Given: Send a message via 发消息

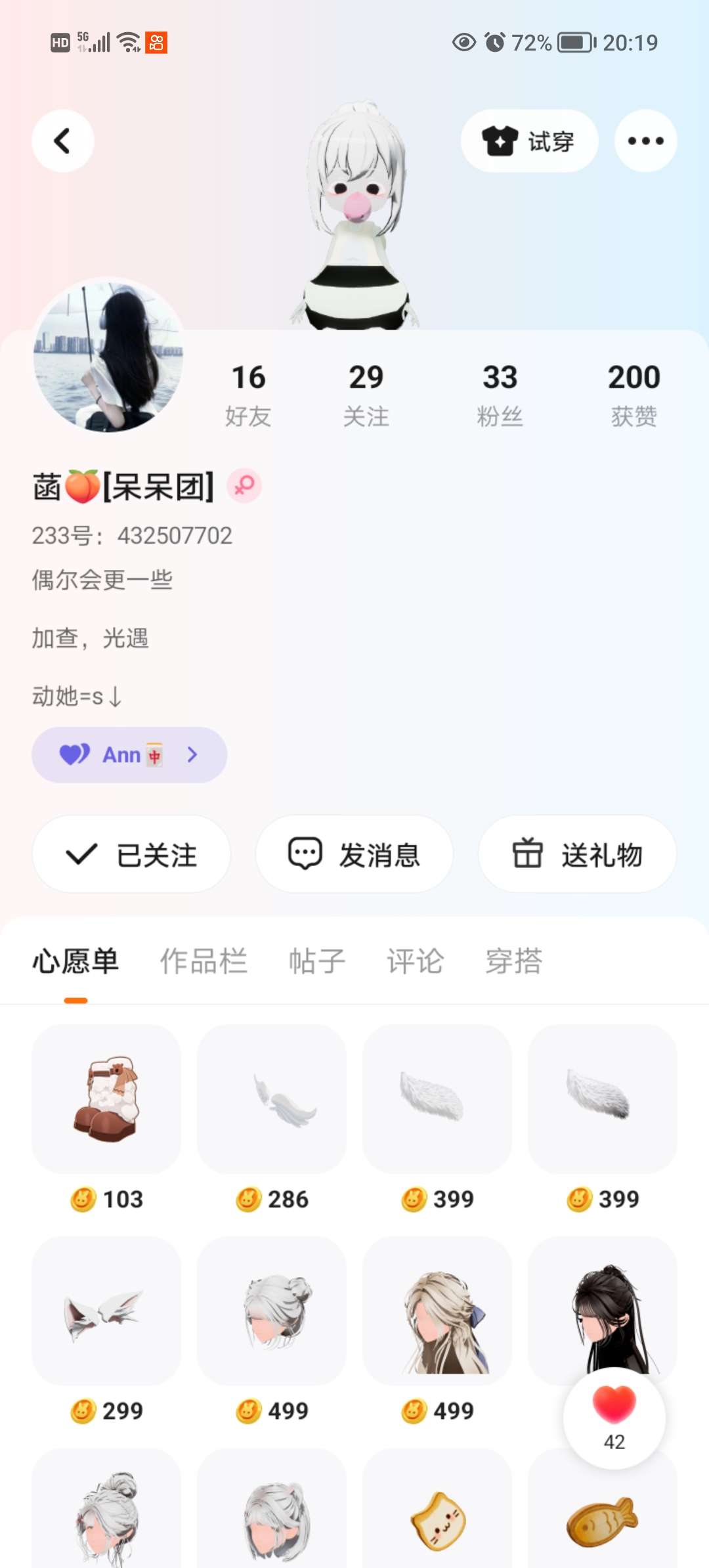Looking at the screenshot, I should (x=354, y=854).
